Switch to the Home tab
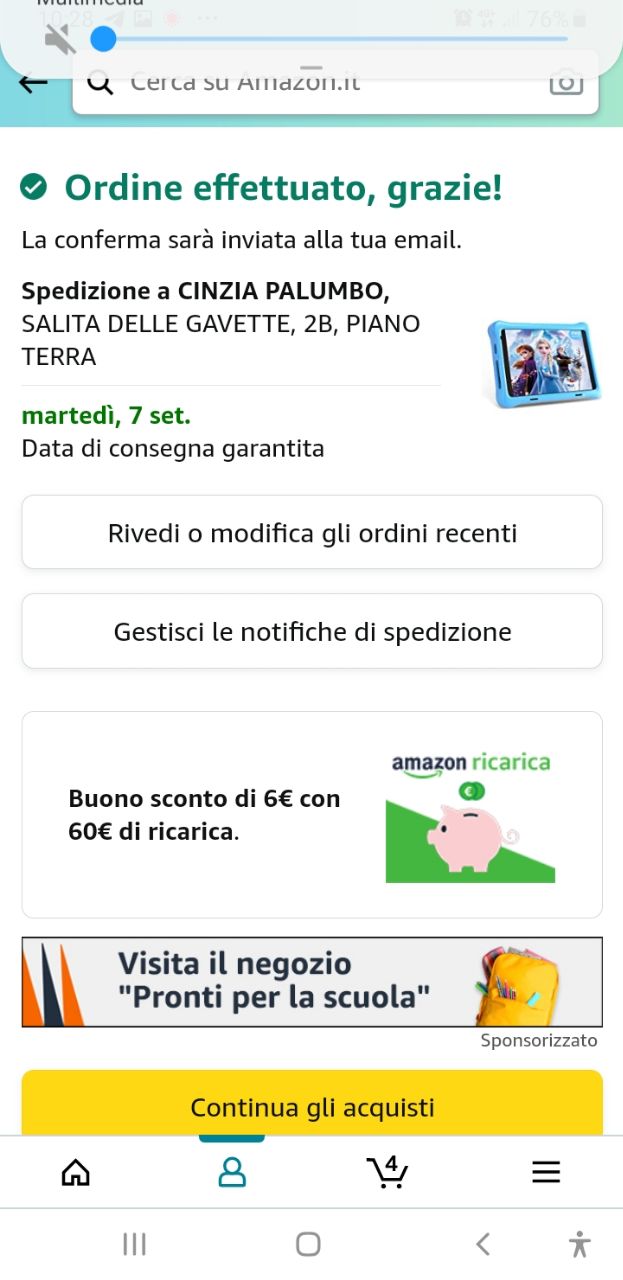This screenshot has width=623, height=1280. (x=76, y=1172)
